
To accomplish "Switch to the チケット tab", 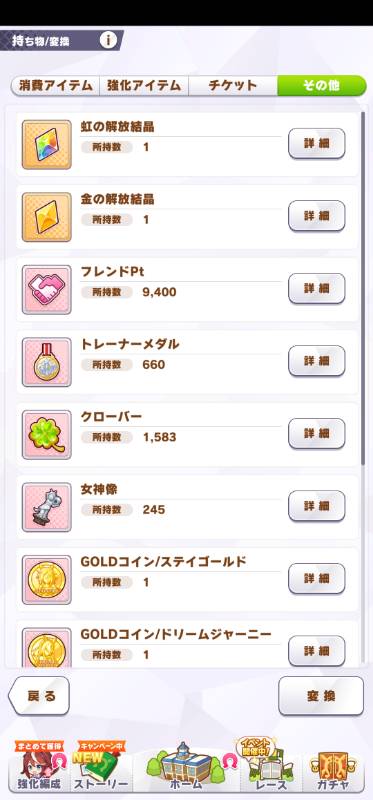I will 233,86.
